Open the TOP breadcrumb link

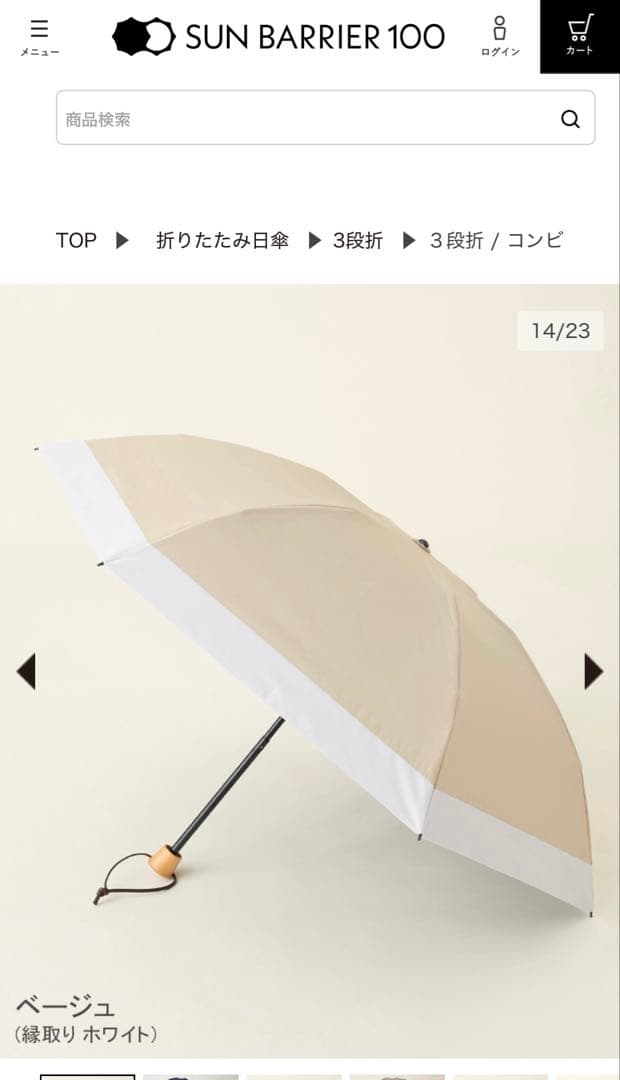tap(76, 240)
